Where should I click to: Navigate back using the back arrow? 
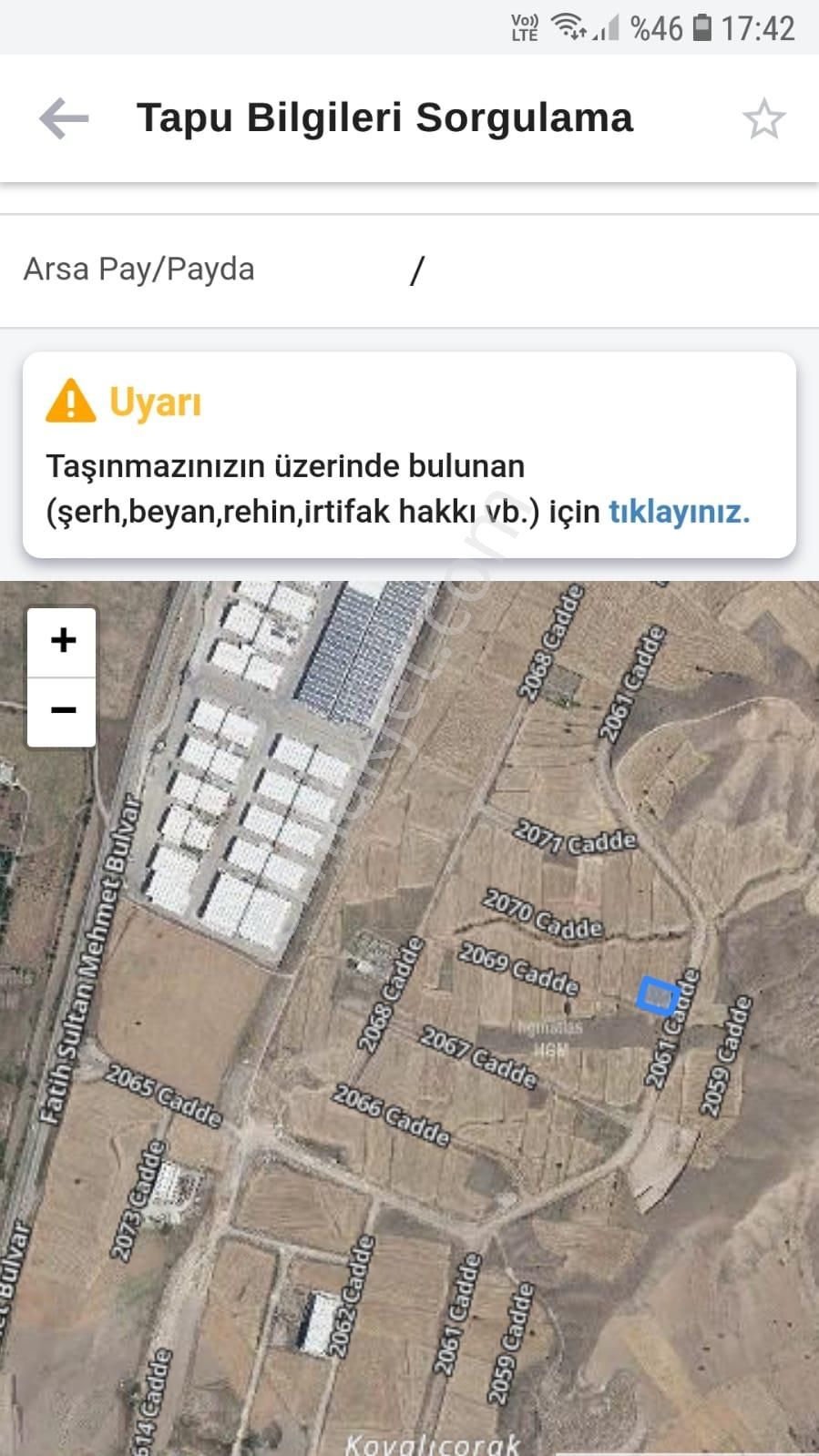coord(62,117)
